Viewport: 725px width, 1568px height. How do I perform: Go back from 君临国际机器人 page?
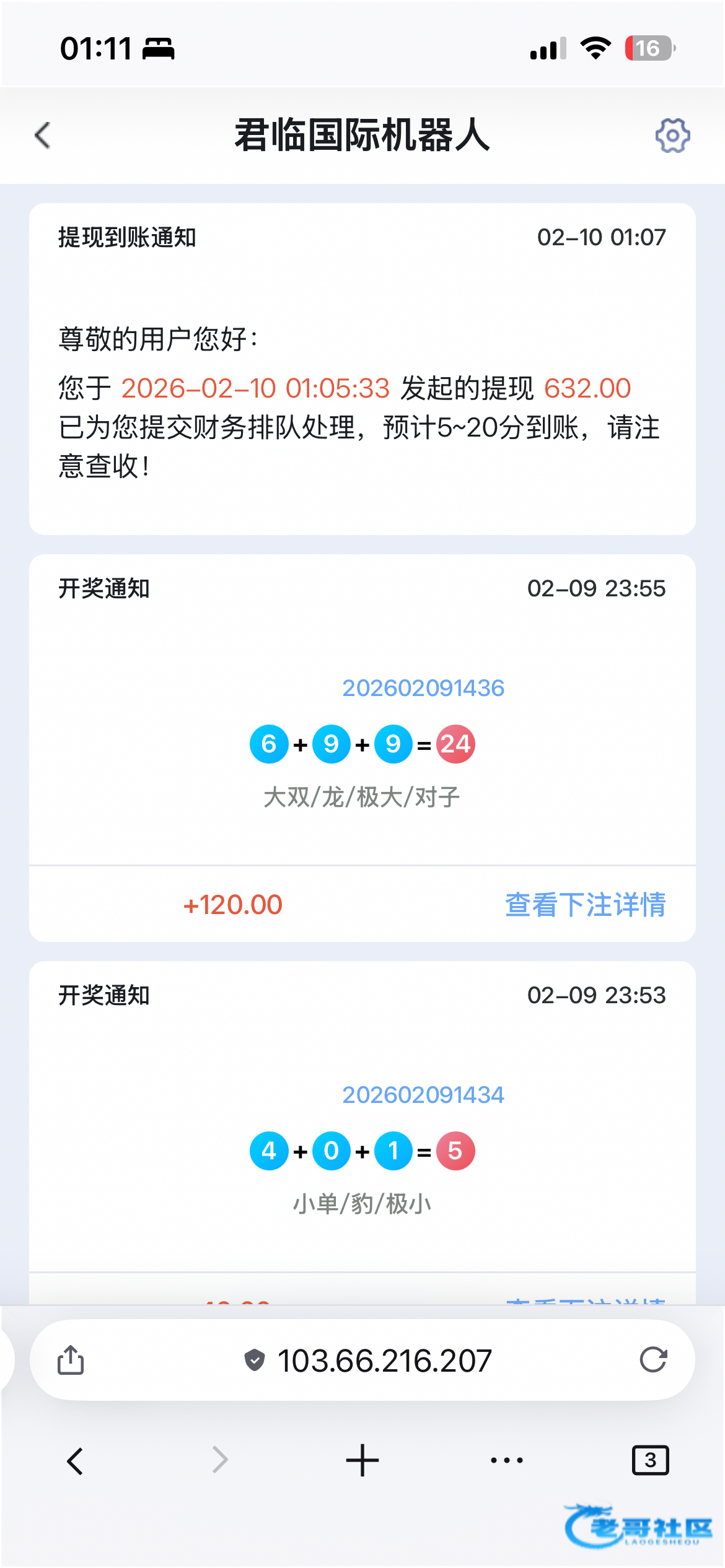[x=43, y=136]
